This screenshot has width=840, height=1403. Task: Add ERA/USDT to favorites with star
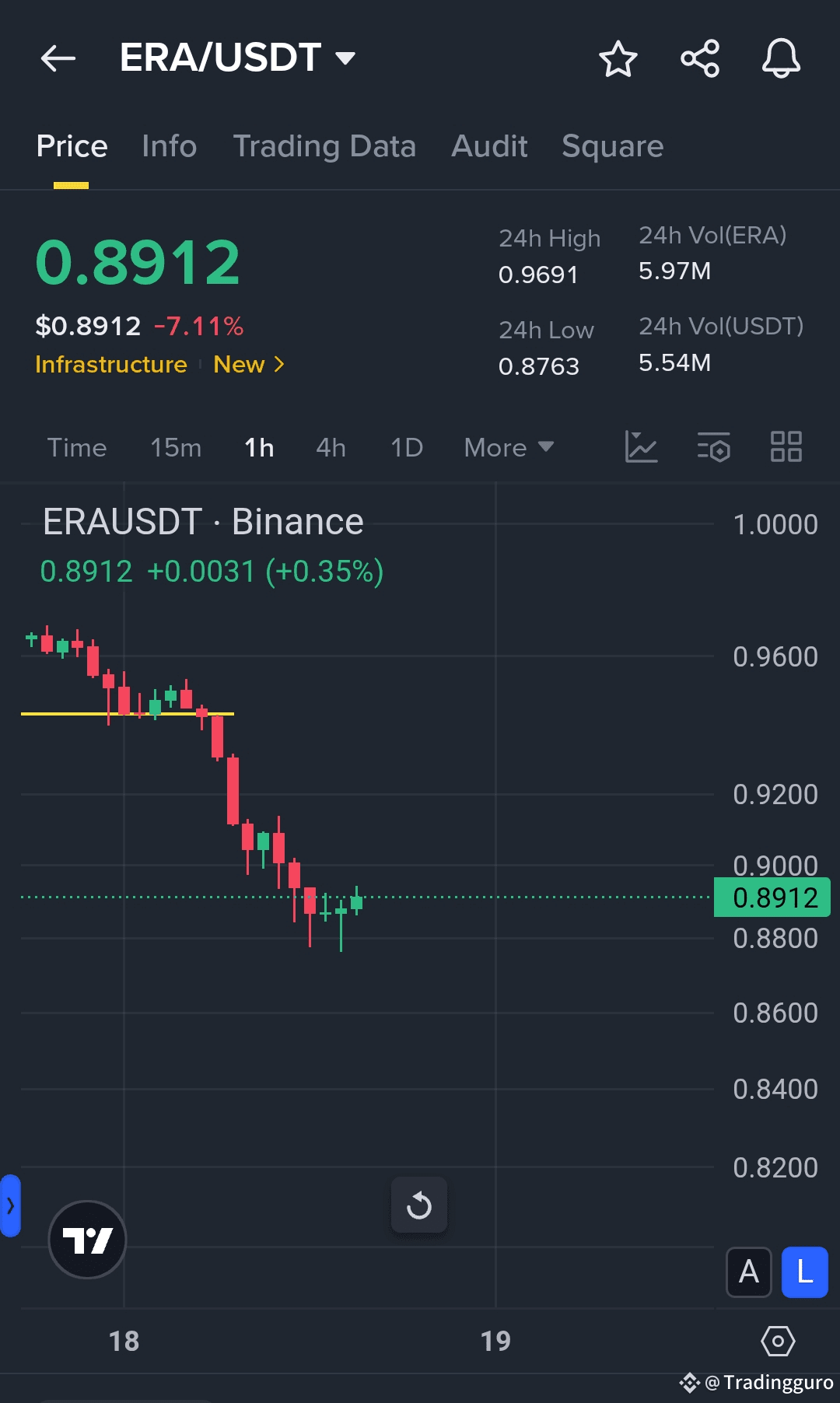click(x=618, y=58)
